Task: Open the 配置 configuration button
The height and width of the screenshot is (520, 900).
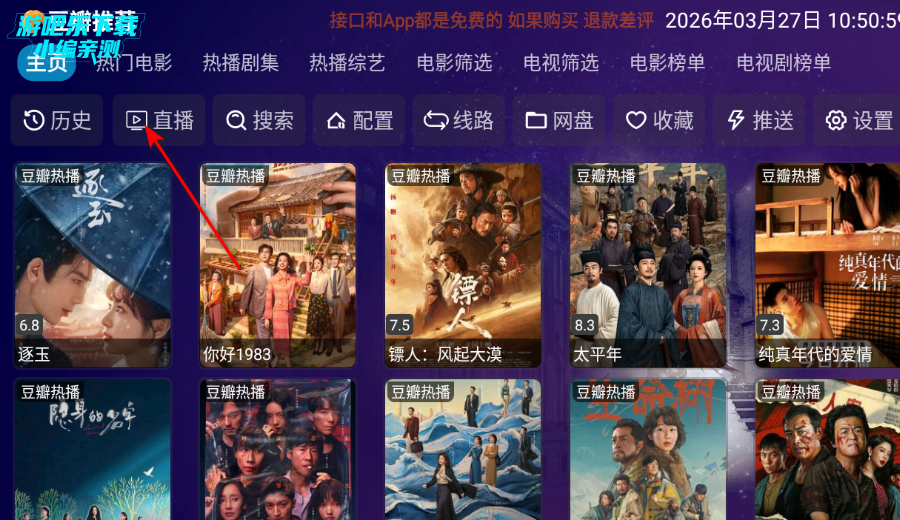Action: [x=359, y=121]
